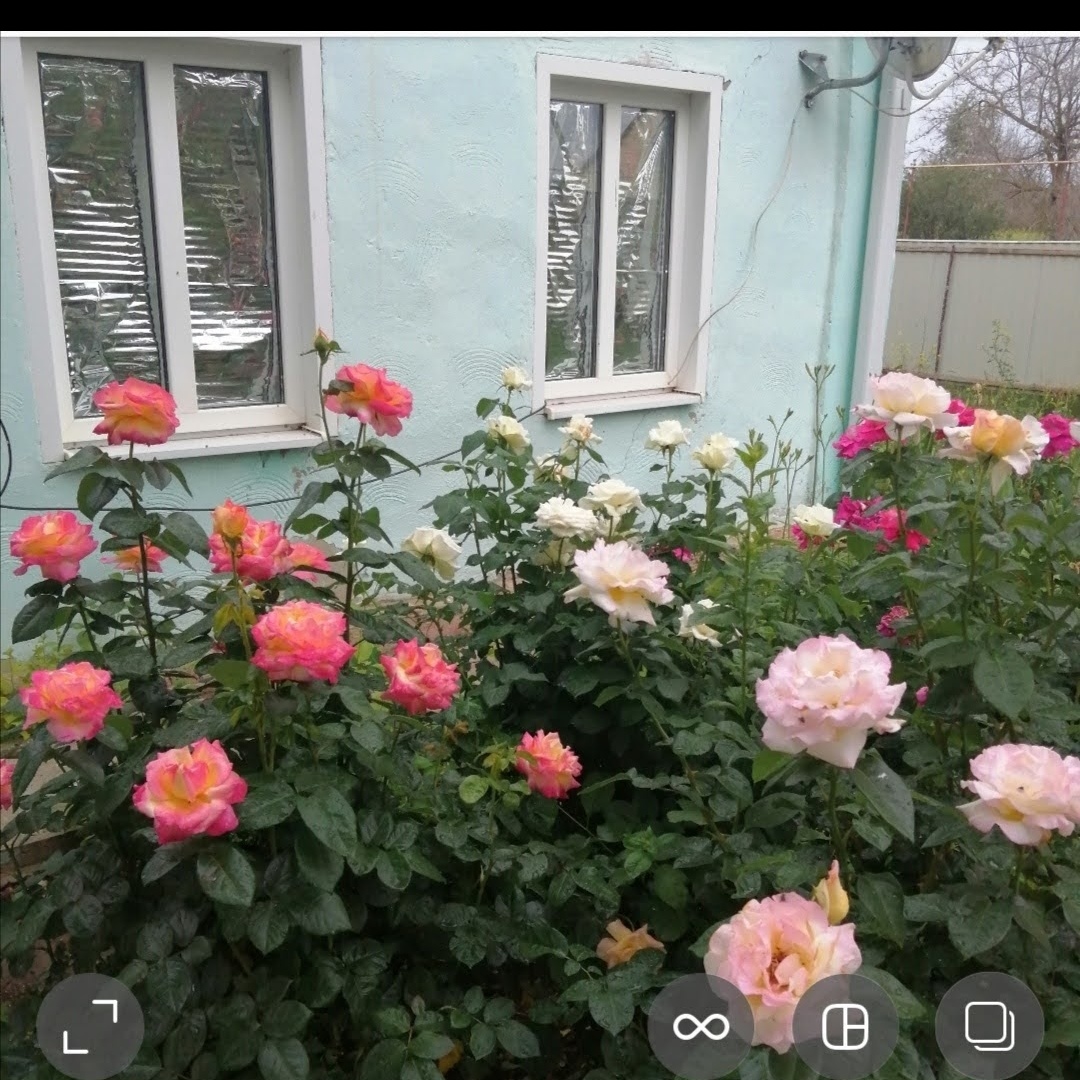Open the Boomerang infinity option
Screen dimensions: 1080x1080
tap(701, 1026)
